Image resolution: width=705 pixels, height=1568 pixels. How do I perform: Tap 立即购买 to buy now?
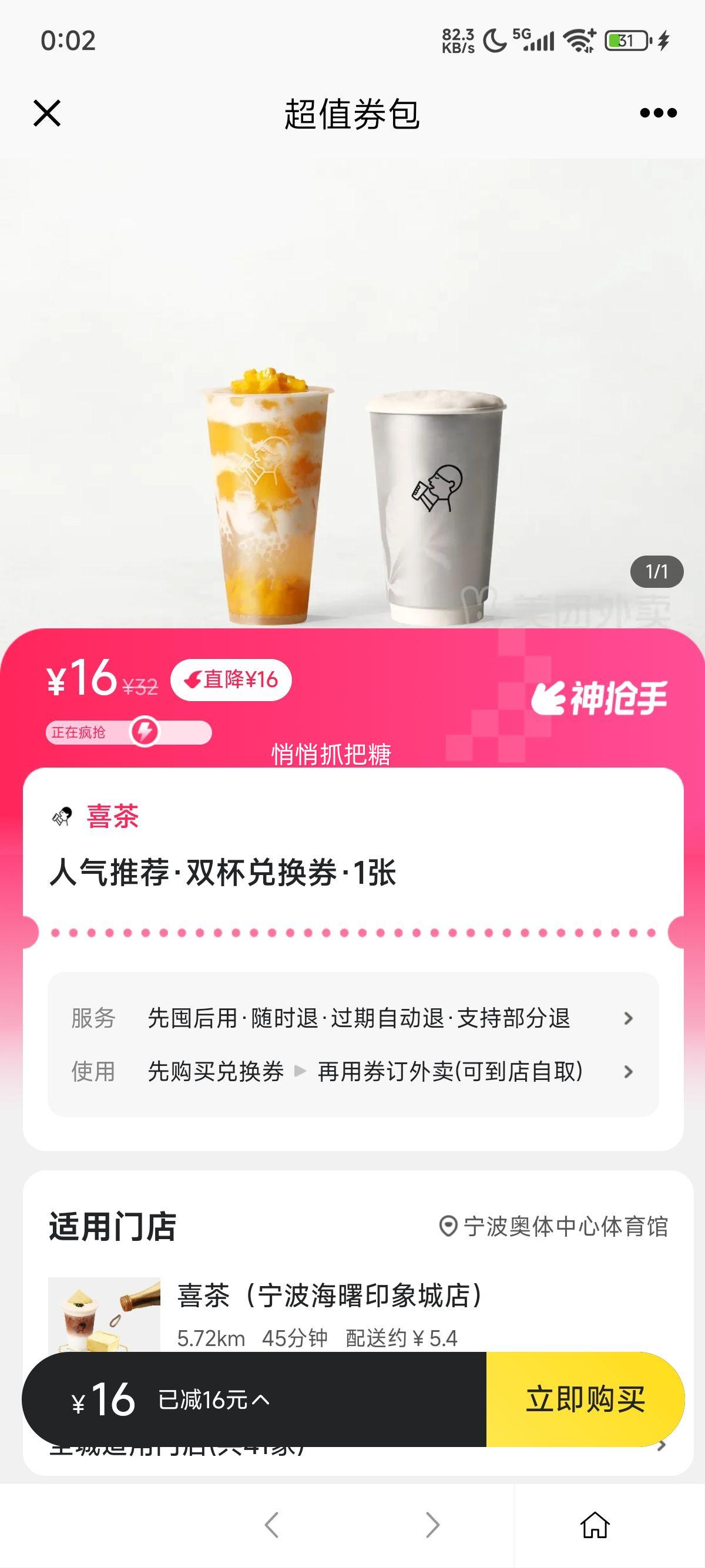coord(585,1399)
